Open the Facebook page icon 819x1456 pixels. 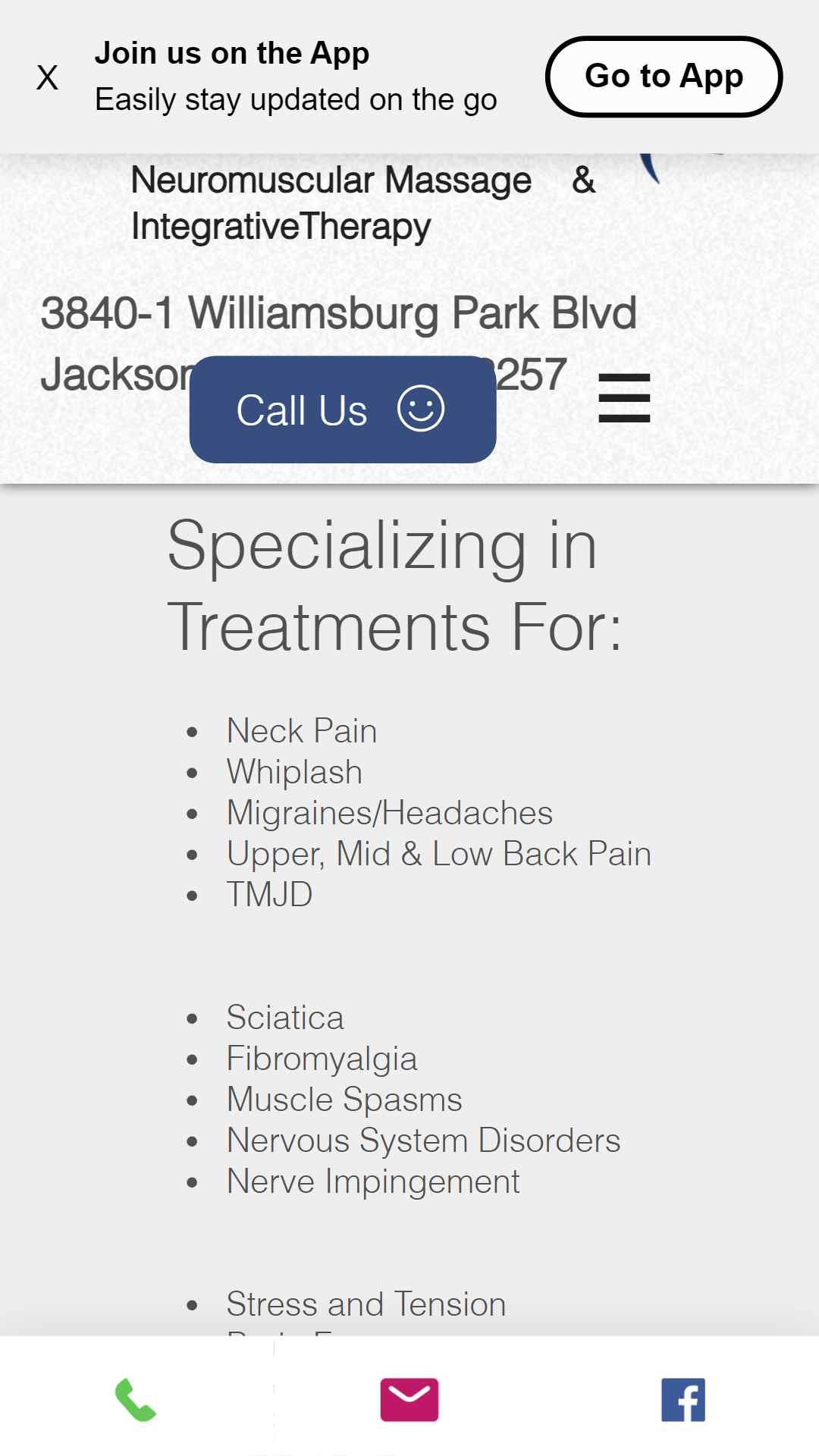coord(682,1399)
